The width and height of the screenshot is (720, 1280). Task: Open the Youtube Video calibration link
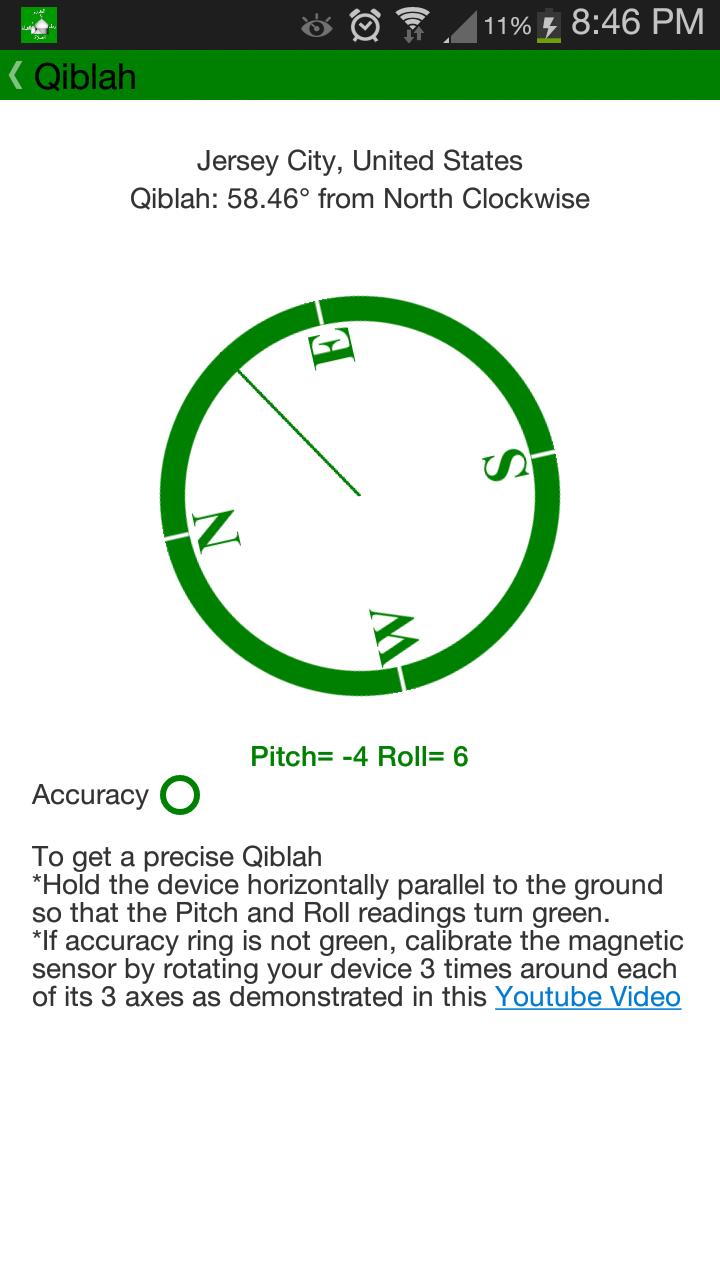(x=587, y=997)
